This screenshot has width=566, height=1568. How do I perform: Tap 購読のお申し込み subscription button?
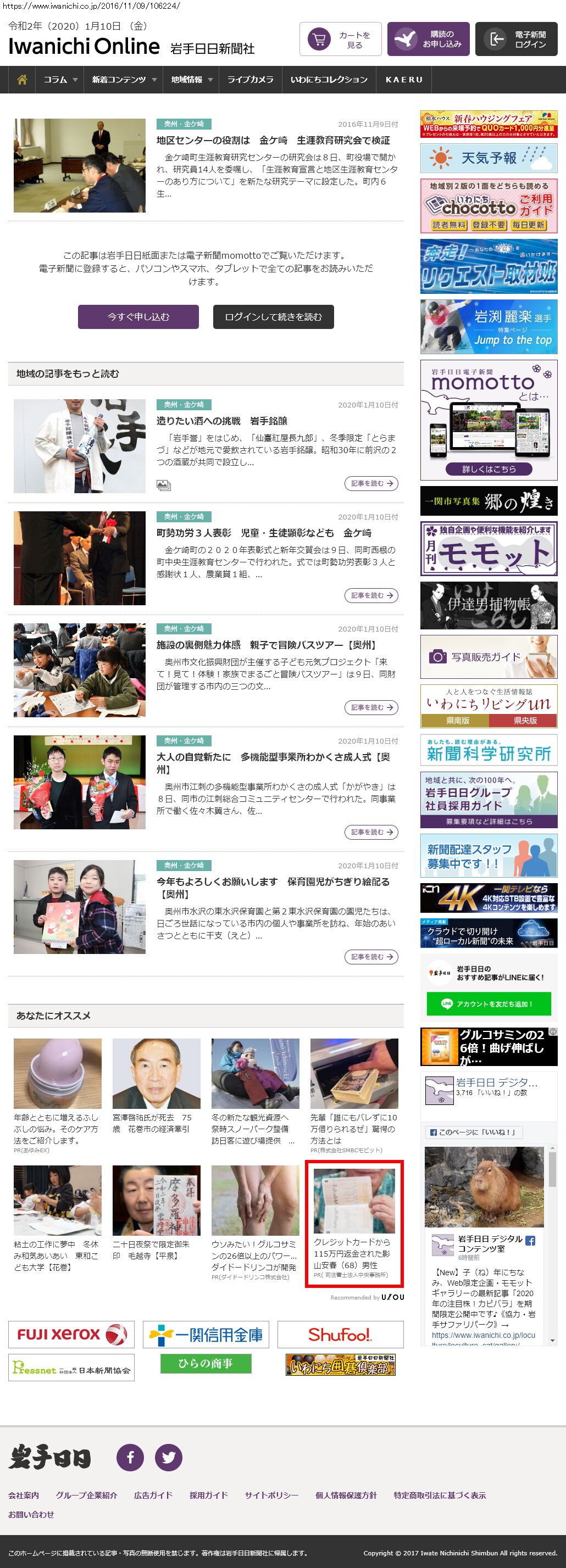pyautogui.click(x=428, y=40)
